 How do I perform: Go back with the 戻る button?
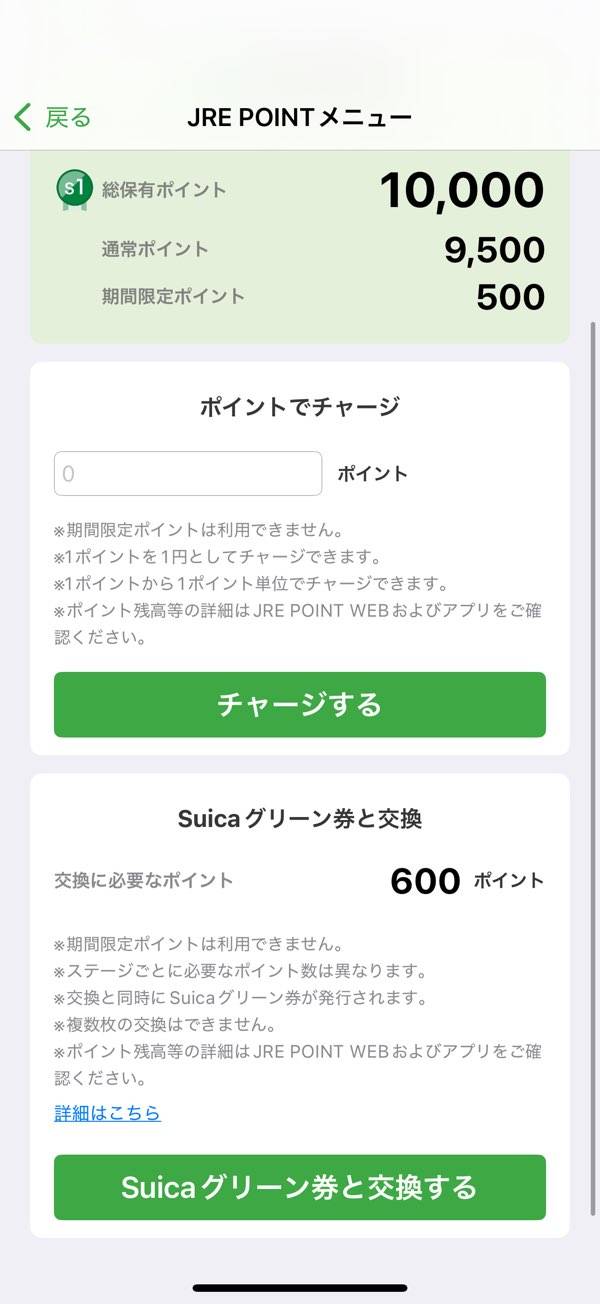point(53,118)
